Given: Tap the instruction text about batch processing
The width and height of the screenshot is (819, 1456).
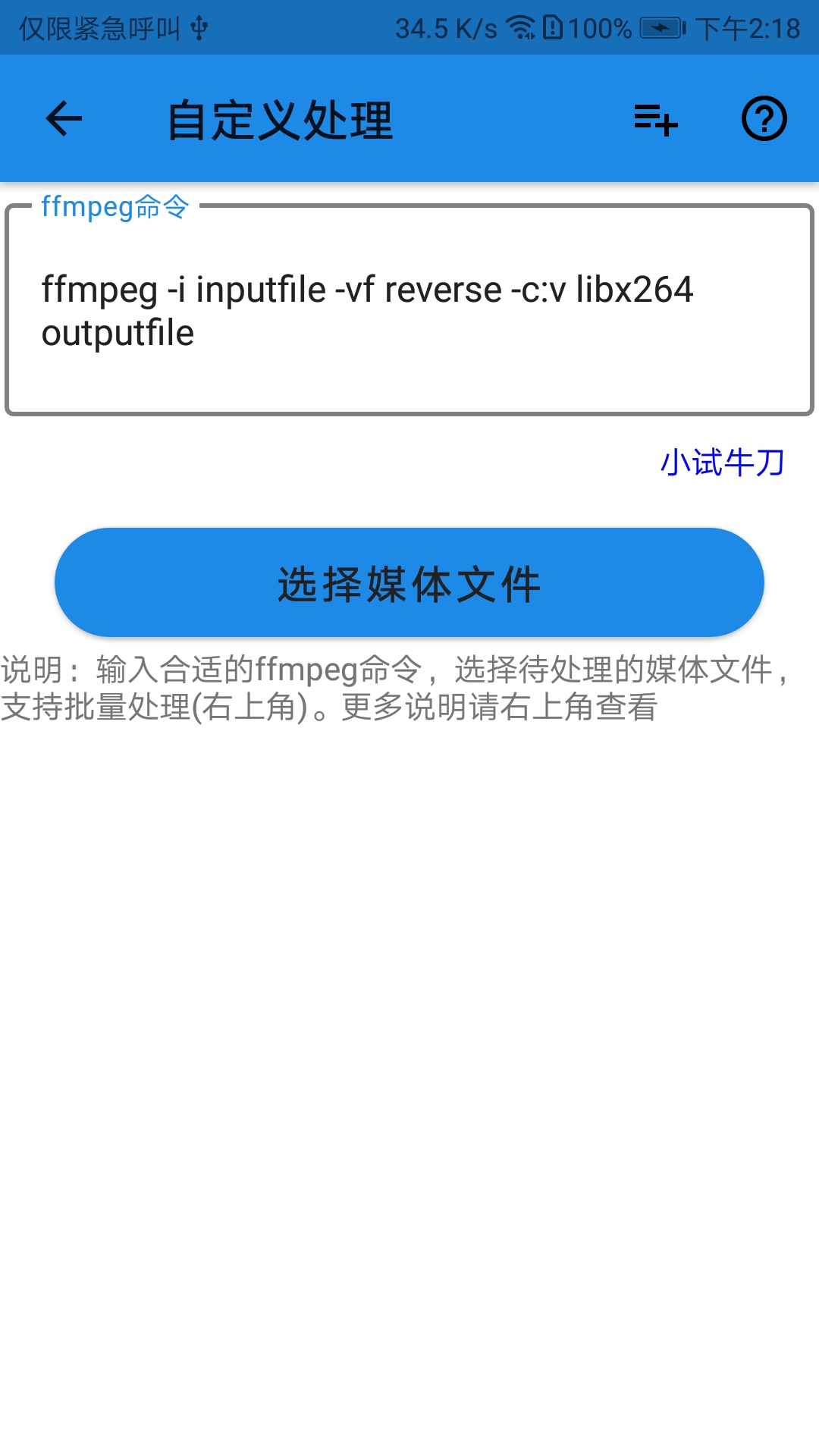Looking at the screenshot, I should [x=409, y=692].
